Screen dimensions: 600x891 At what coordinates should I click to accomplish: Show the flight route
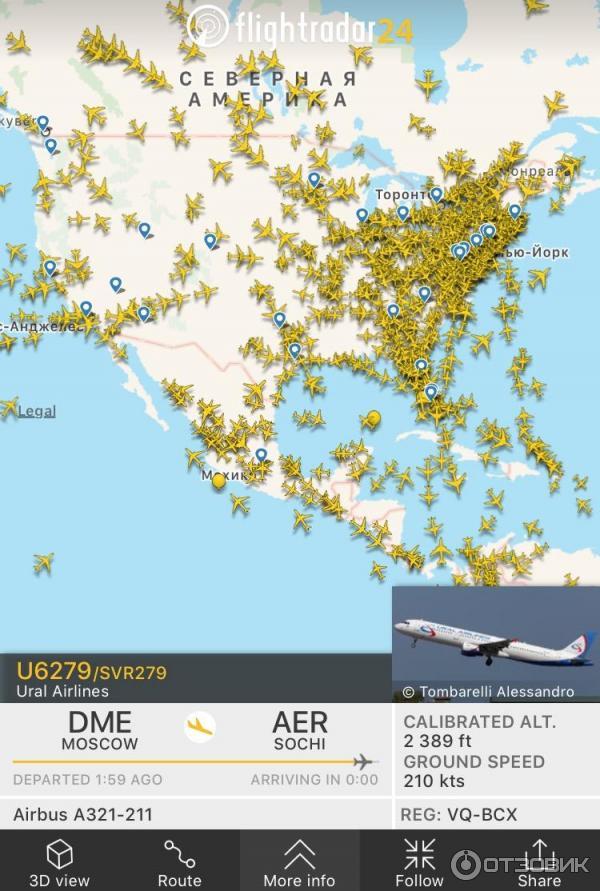[x=179, y=862]
